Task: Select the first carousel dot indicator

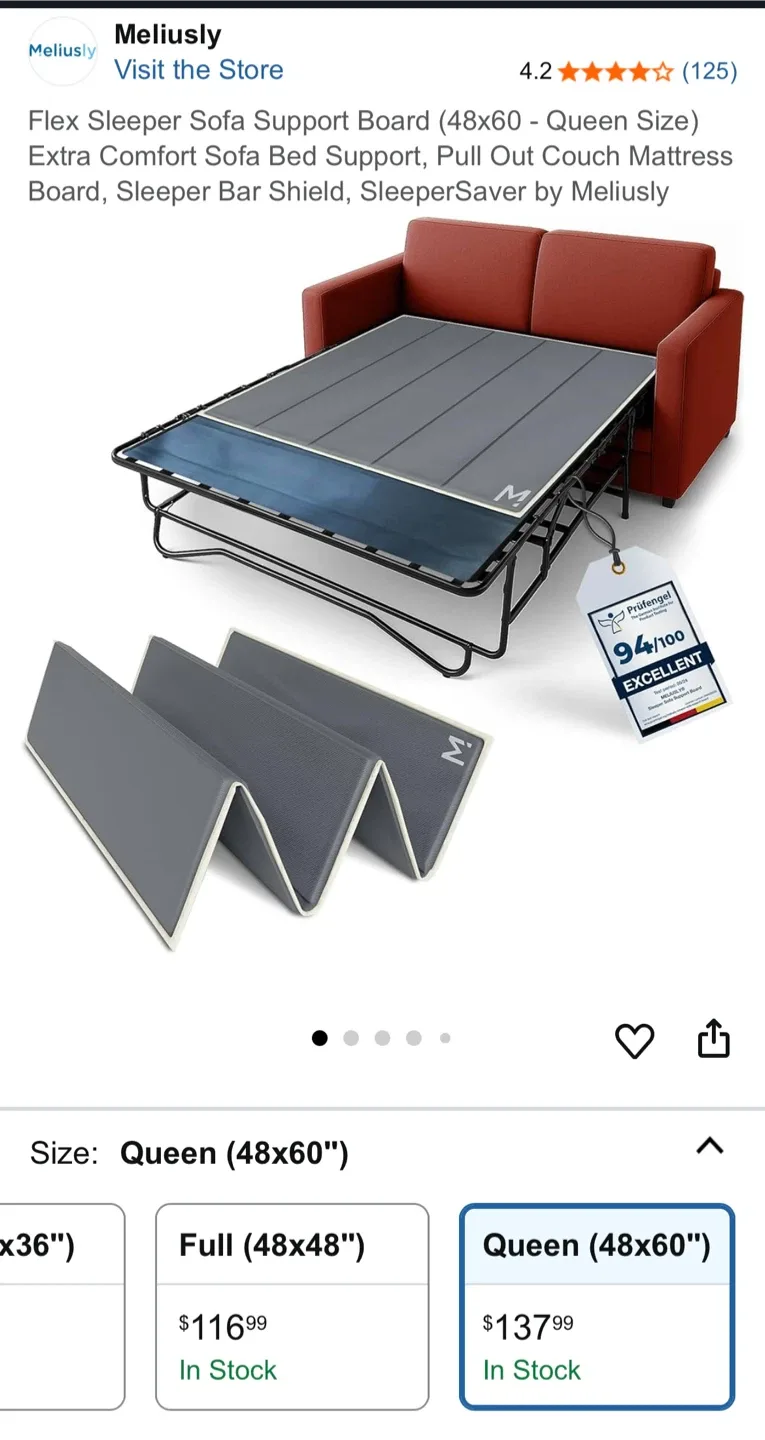Action: tap(320, 1038)
